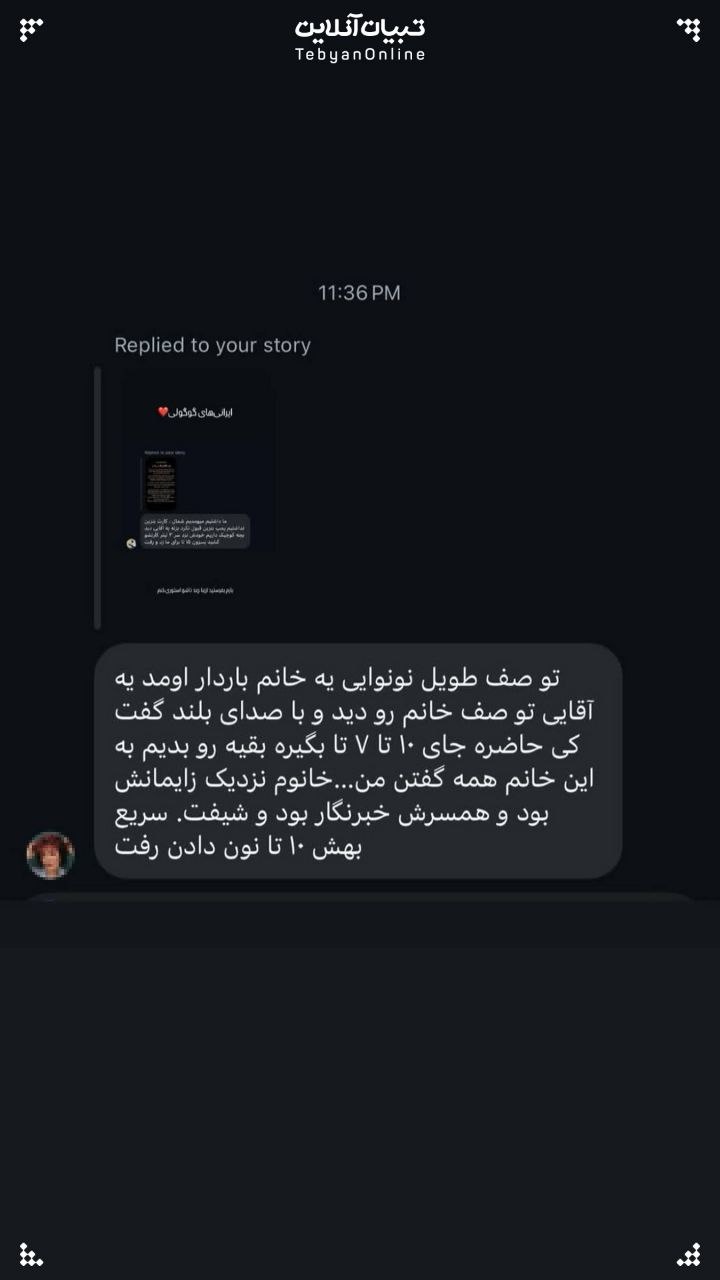Click the dotted watermark icon top-right corner
The height and width of the screenshot is (1280, 720).
click(688, 30)
